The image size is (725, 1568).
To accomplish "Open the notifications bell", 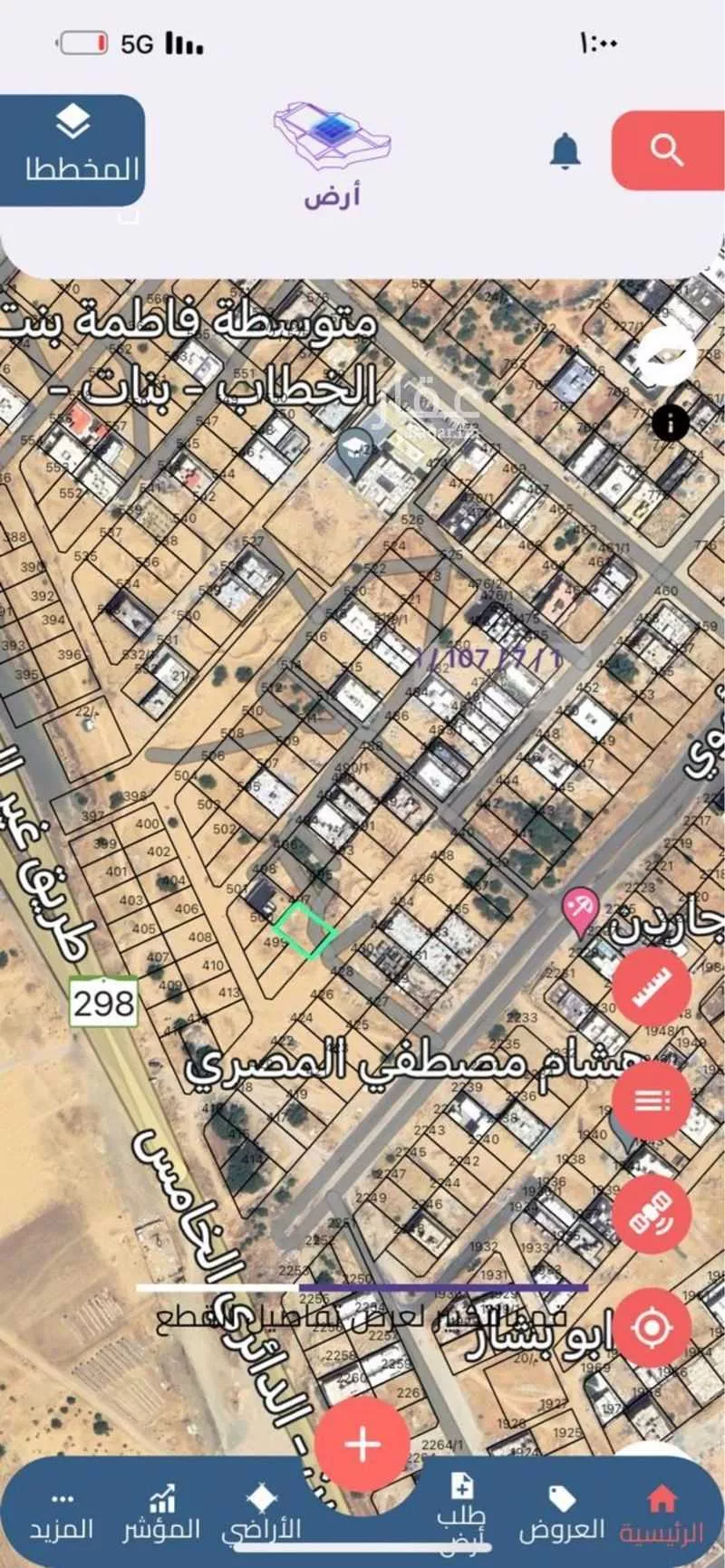I will [567, 152].
